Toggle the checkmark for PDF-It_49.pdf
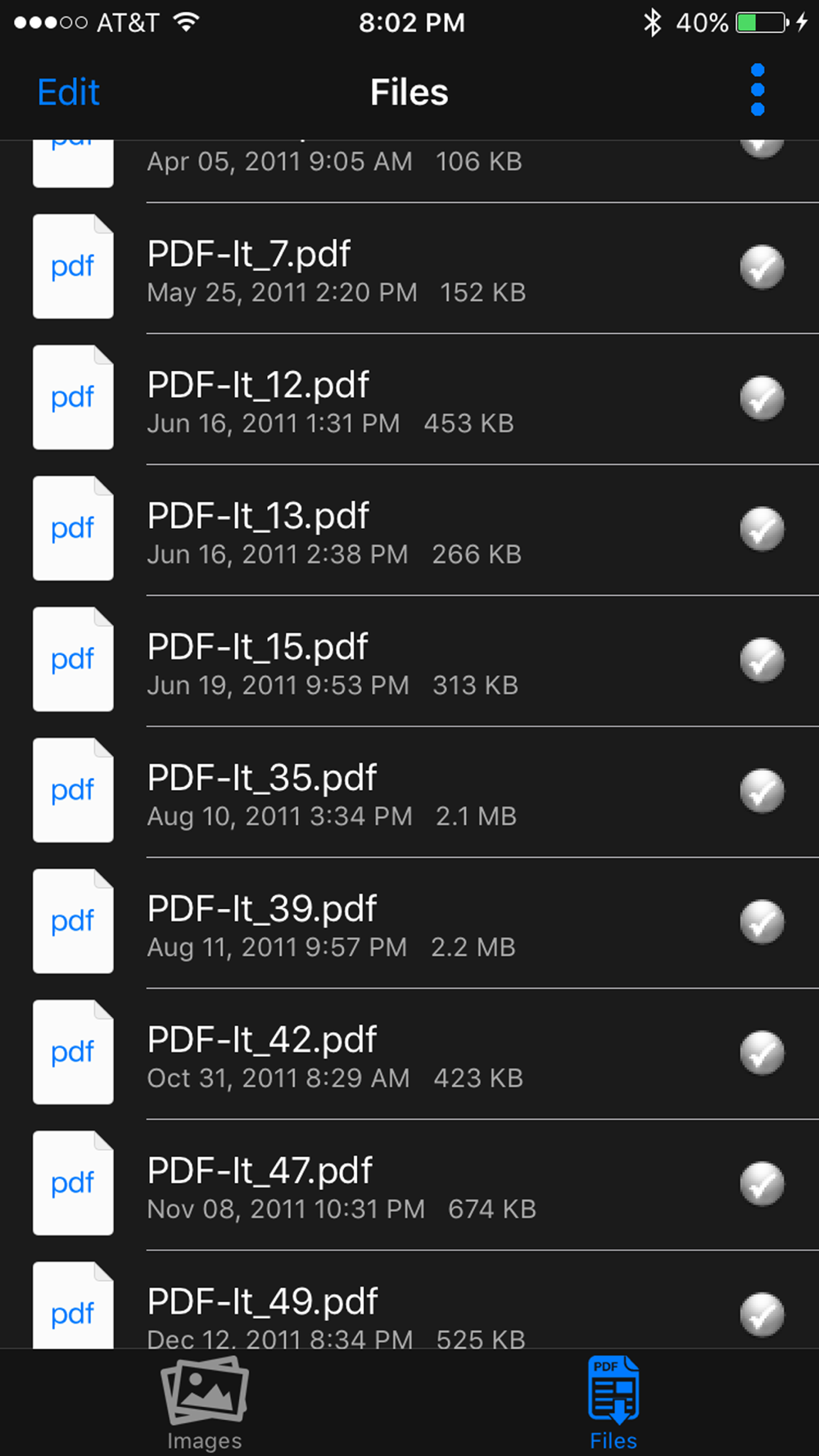The height and width of the screenshot is (1456, 819). [x=762, y=1314]
